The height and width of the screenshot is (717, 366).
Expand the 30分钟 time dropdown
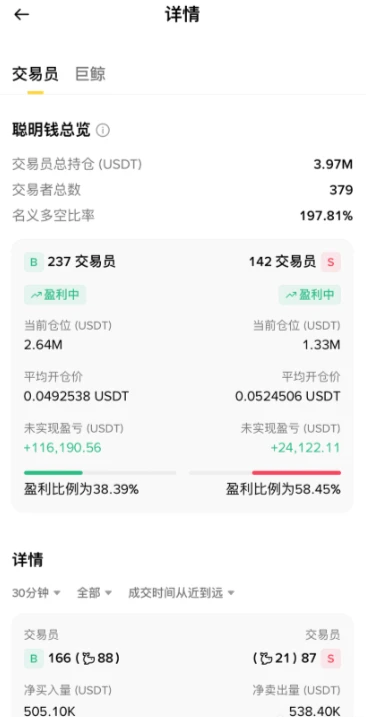point(36,593)
